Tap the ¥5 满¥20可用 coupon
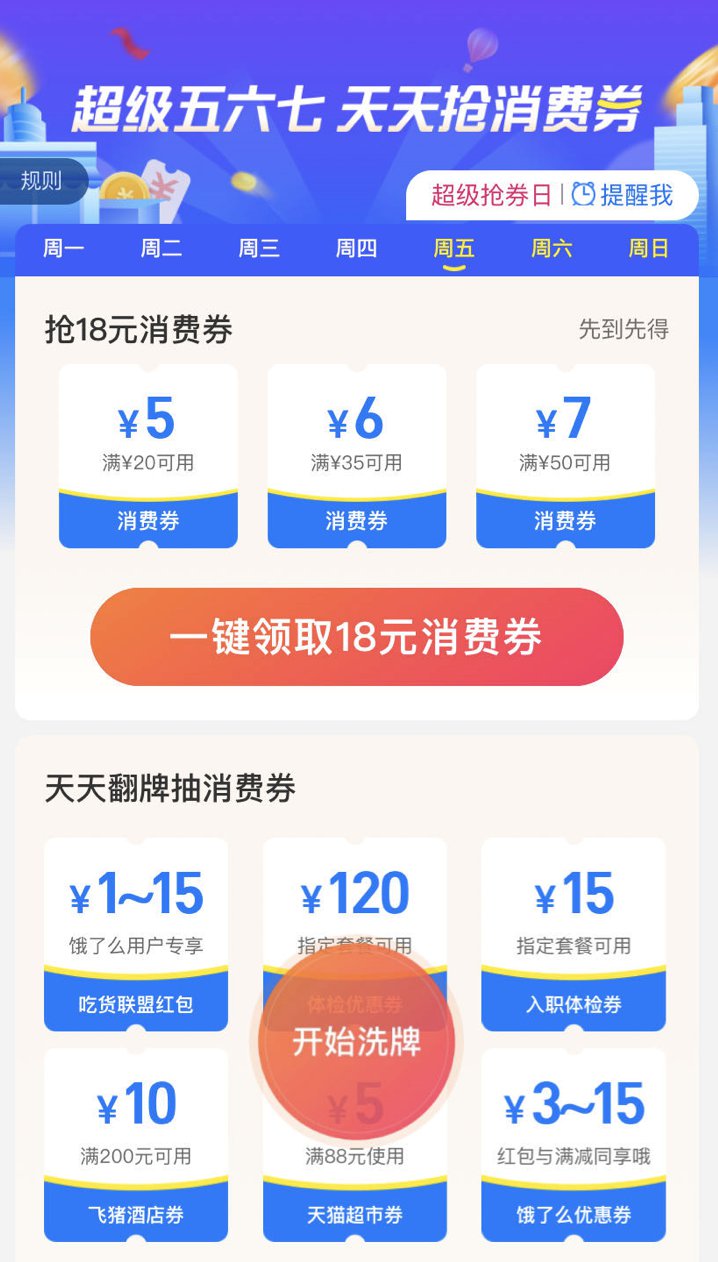 [x=148, y=455]
